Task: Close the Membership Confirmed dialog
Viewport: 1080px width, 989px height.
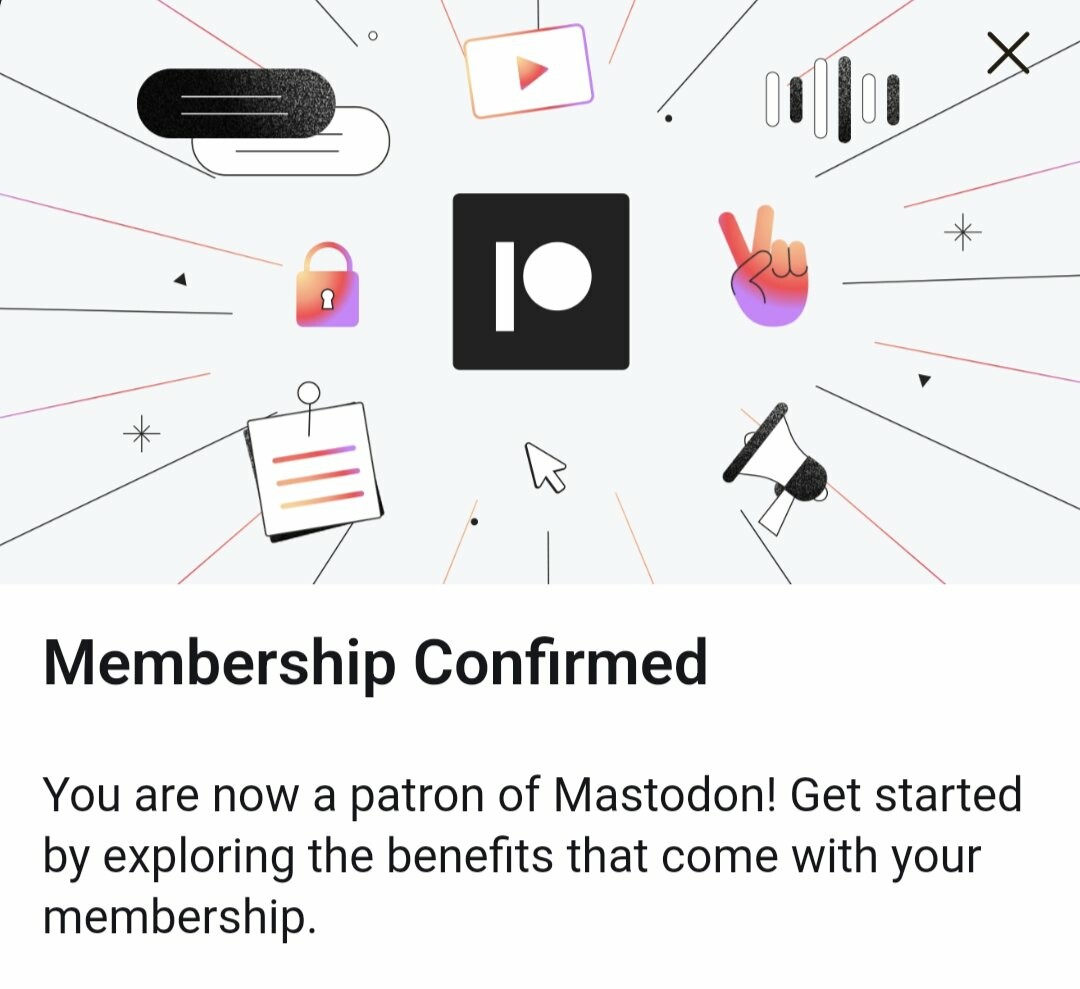Action: [1007, 53]
